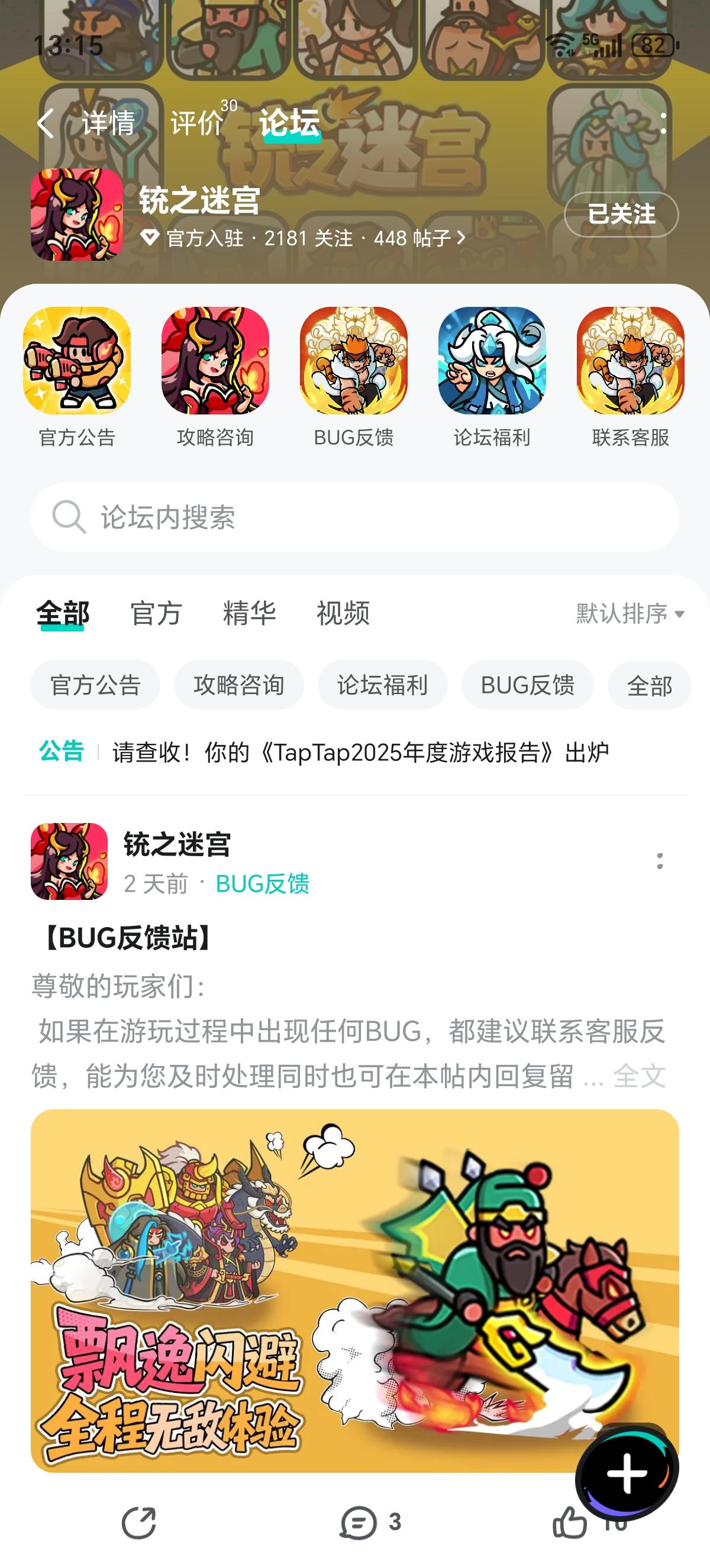Tap the 已关注 follow button
Viewport: 710px width, 1568px height.
click(621, 214)
